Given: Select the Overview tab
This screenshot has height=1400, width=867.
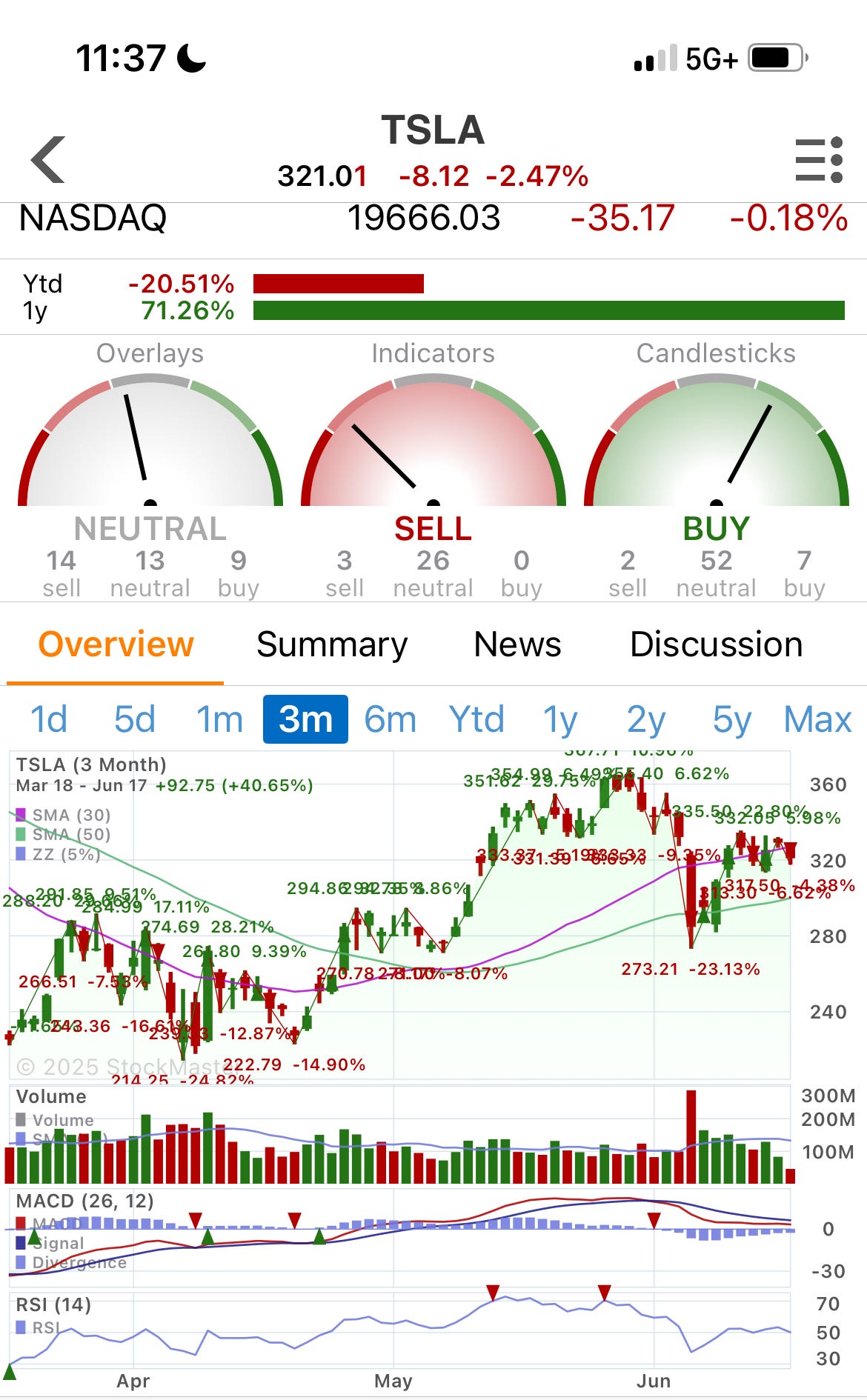Looking at the screenshot, I should click(116, 644).
